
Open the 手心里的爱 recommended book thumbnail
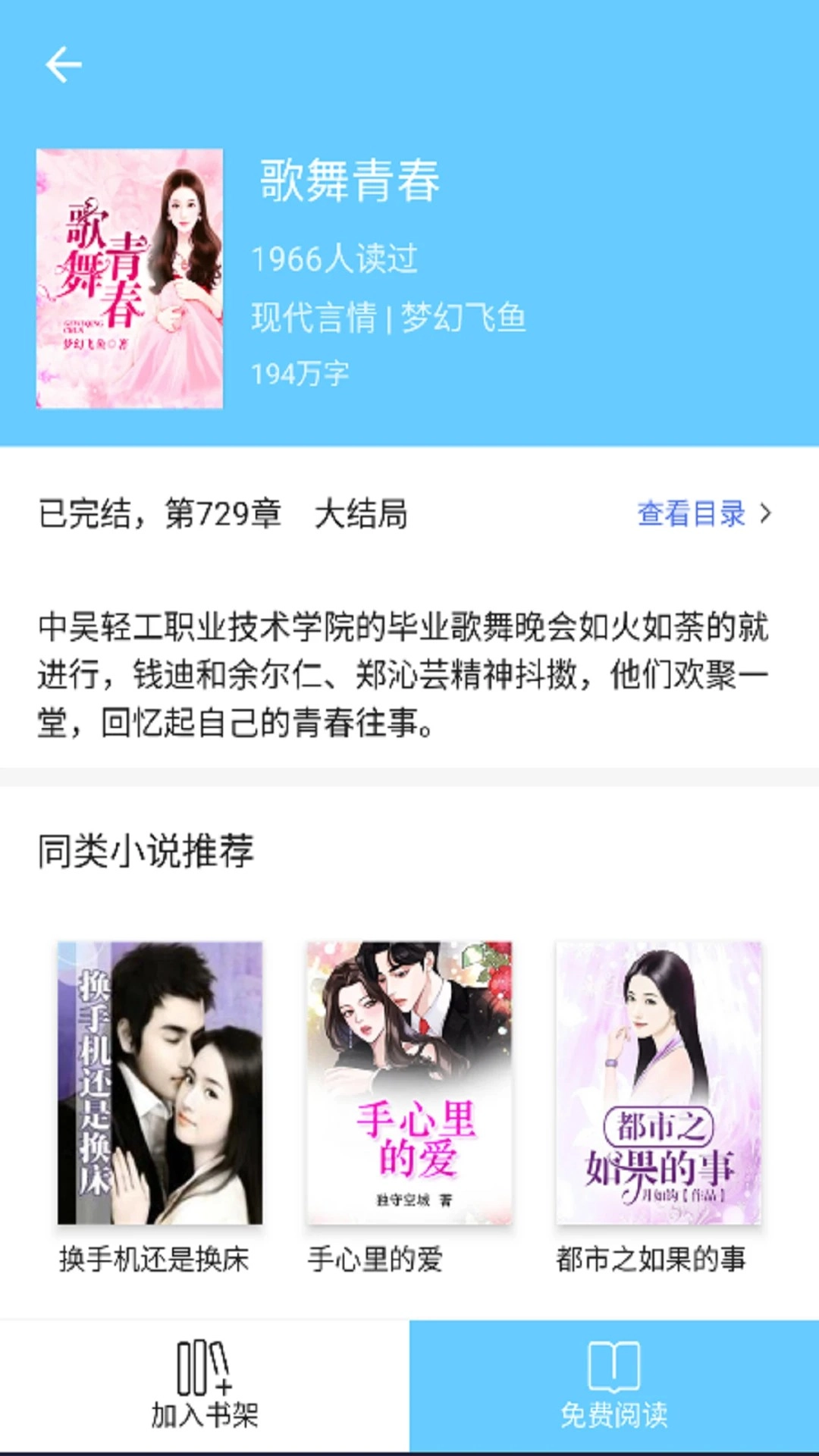click(x=409, y=1081)
